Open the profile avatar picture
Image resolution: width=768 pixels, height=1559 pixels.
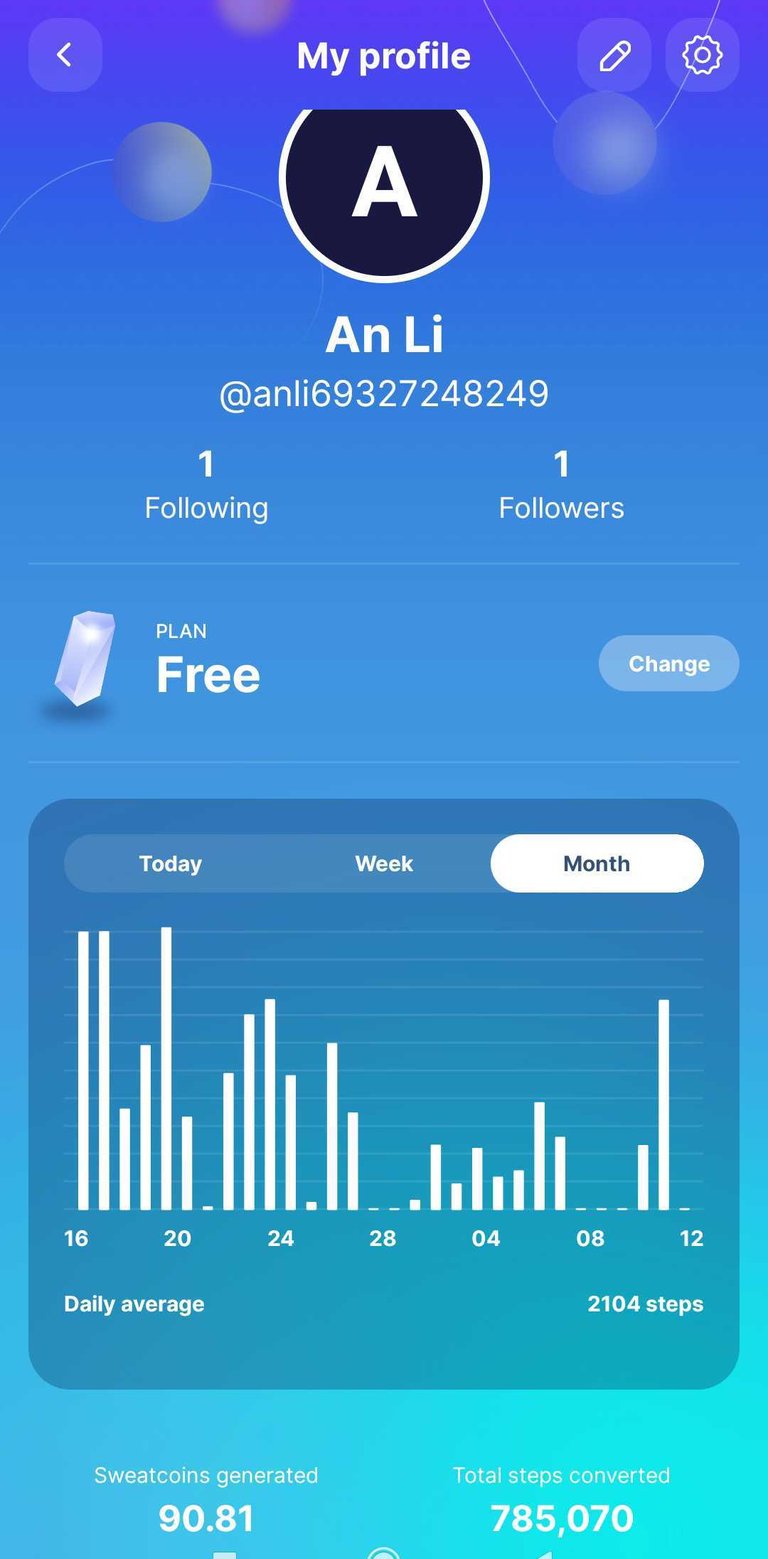(x=384, y=180)
